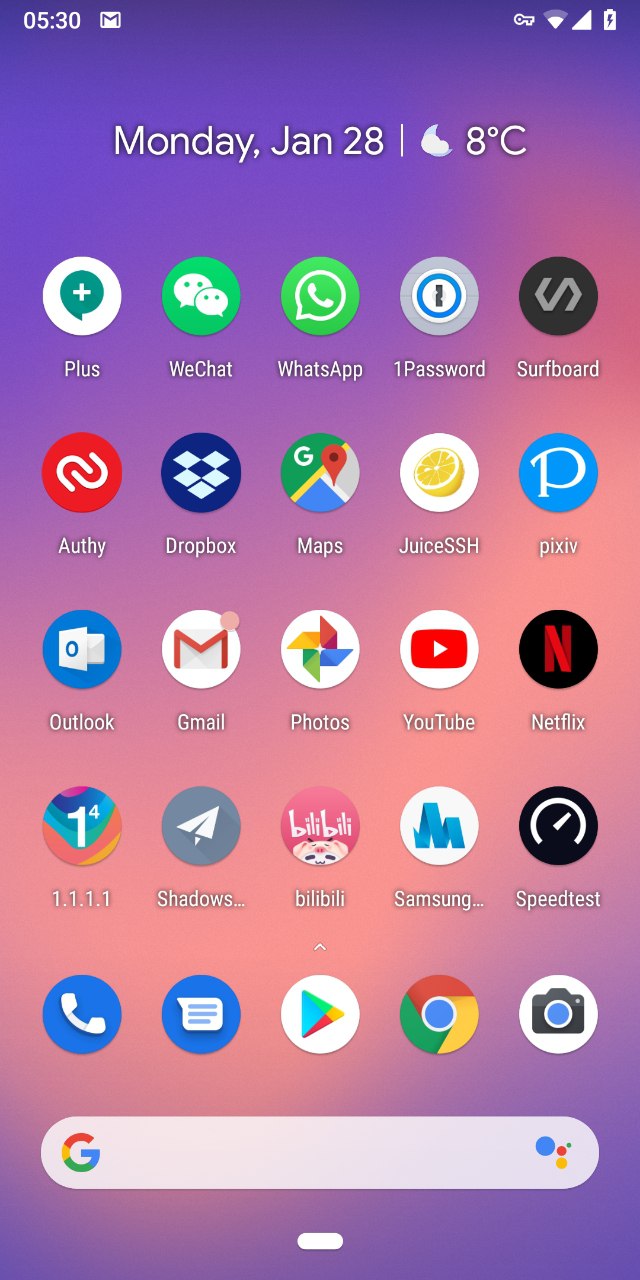This screenshot has height=1280, width=640.
Task: Open the bilibili app
Action: [320, 826]
